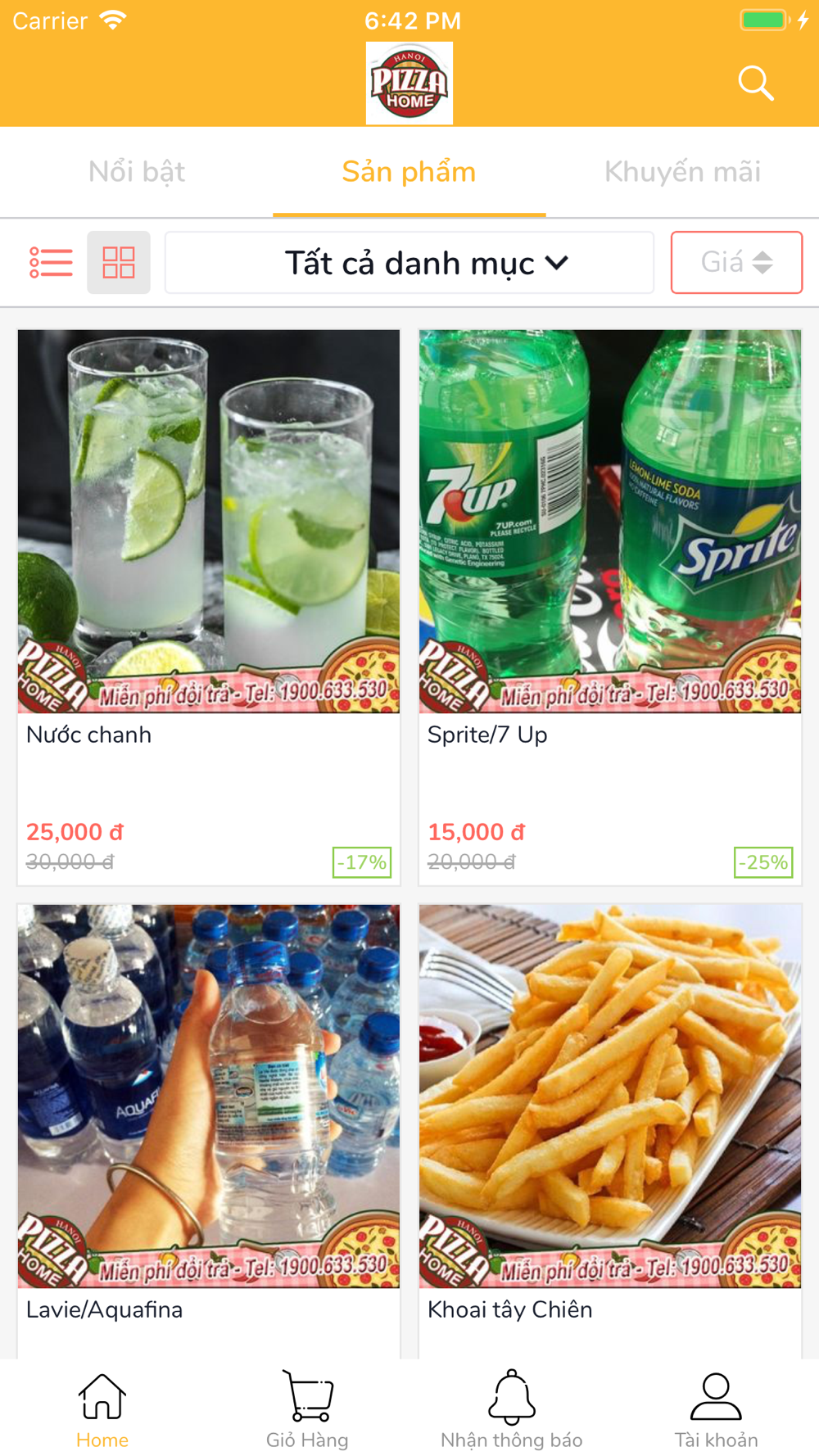Switch to the Nổi bật tab
Image resolution: width=819 pixels, height=1456 pixels.
[x=137, y=172]
